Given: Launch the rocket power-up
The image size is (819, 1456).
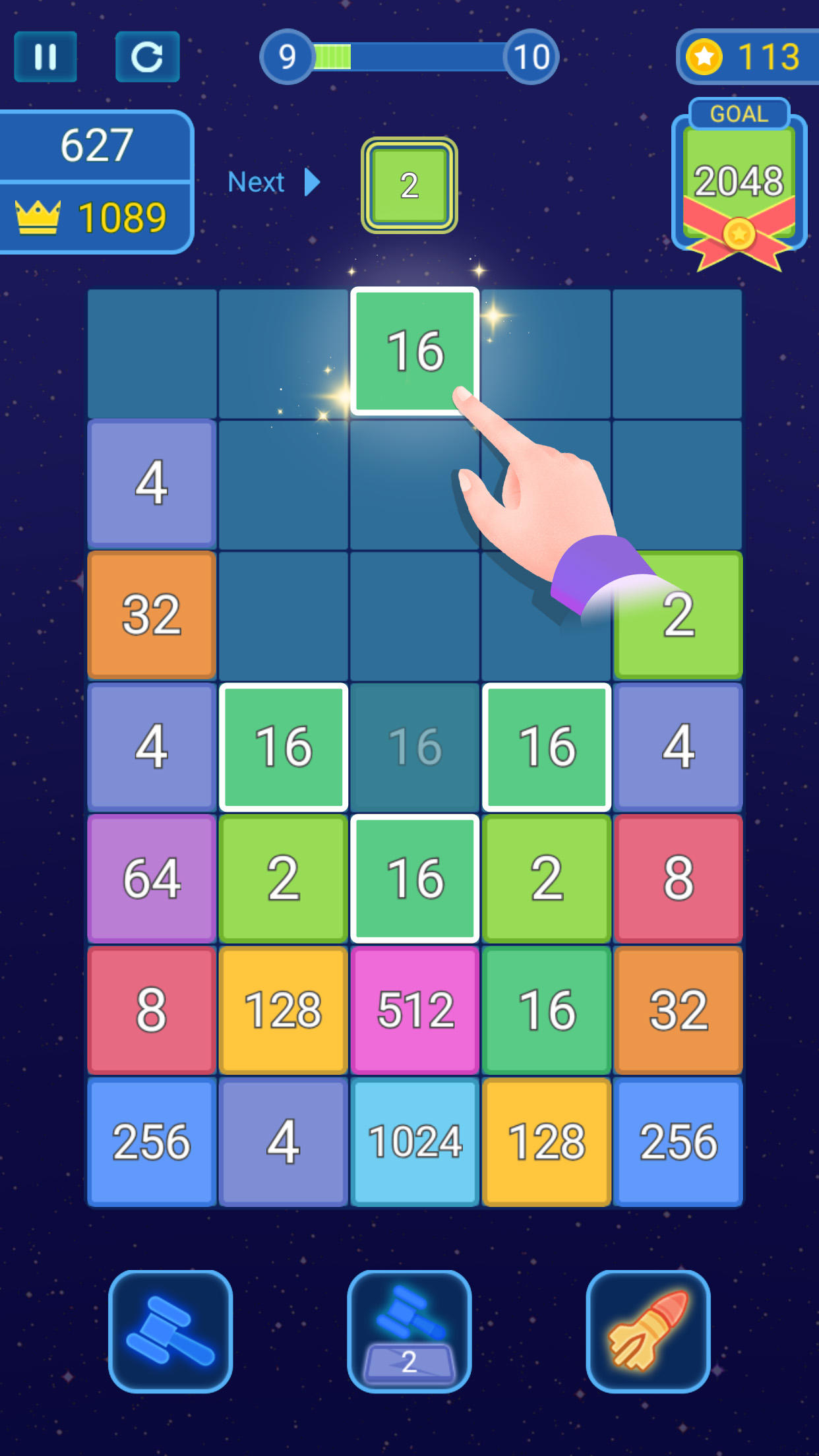Looking at the screenshot, I should 648,1331.
